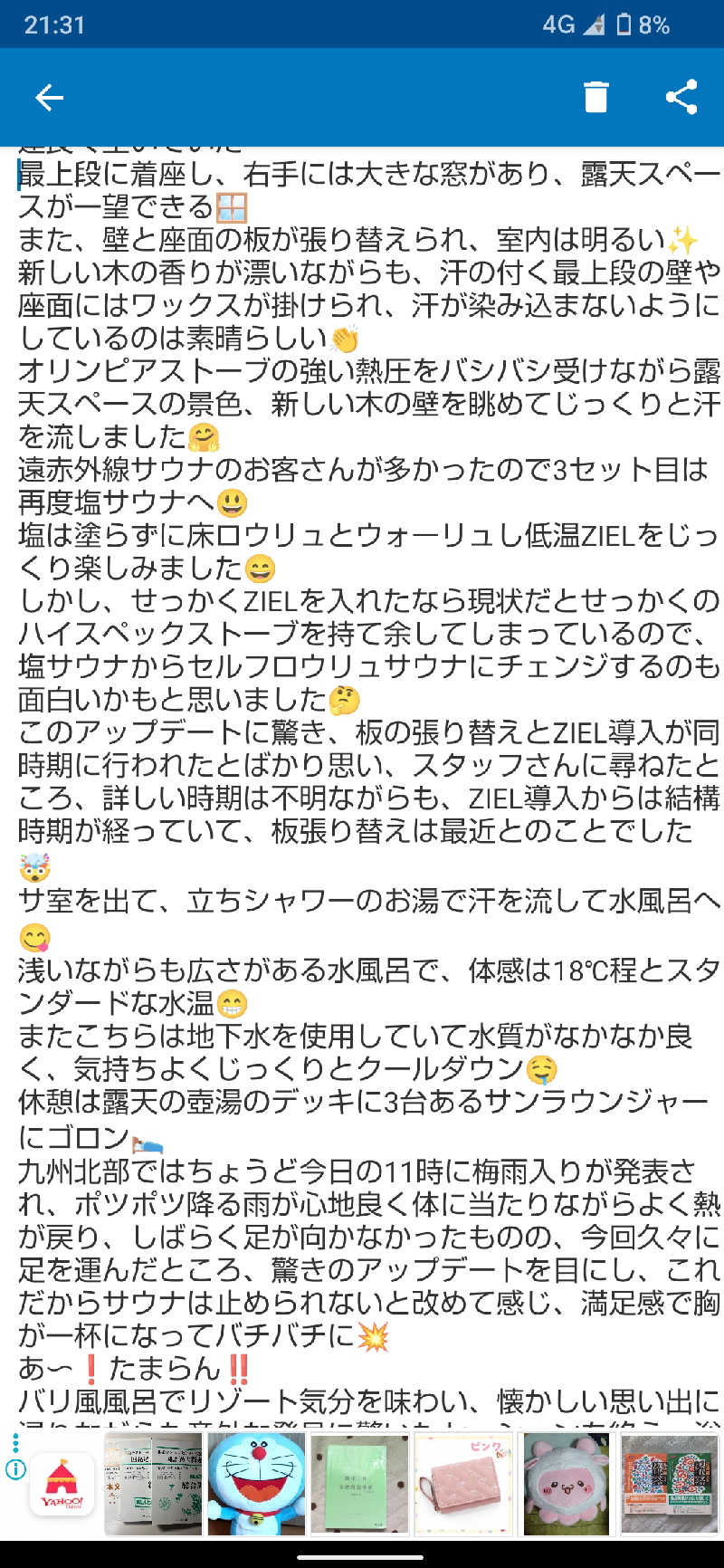The image size is (724, 1568).
Task: Open the green booklet ad item
Action: tap(359, 1485)
